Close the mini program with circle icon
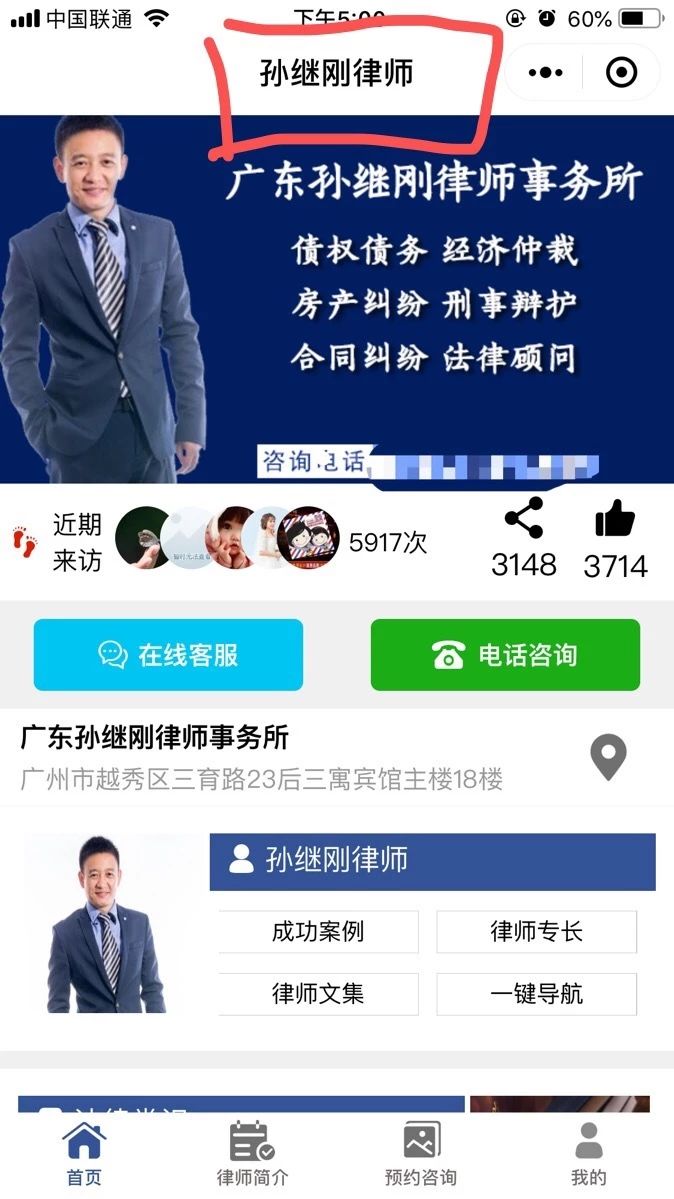 [x=622, y=73]
